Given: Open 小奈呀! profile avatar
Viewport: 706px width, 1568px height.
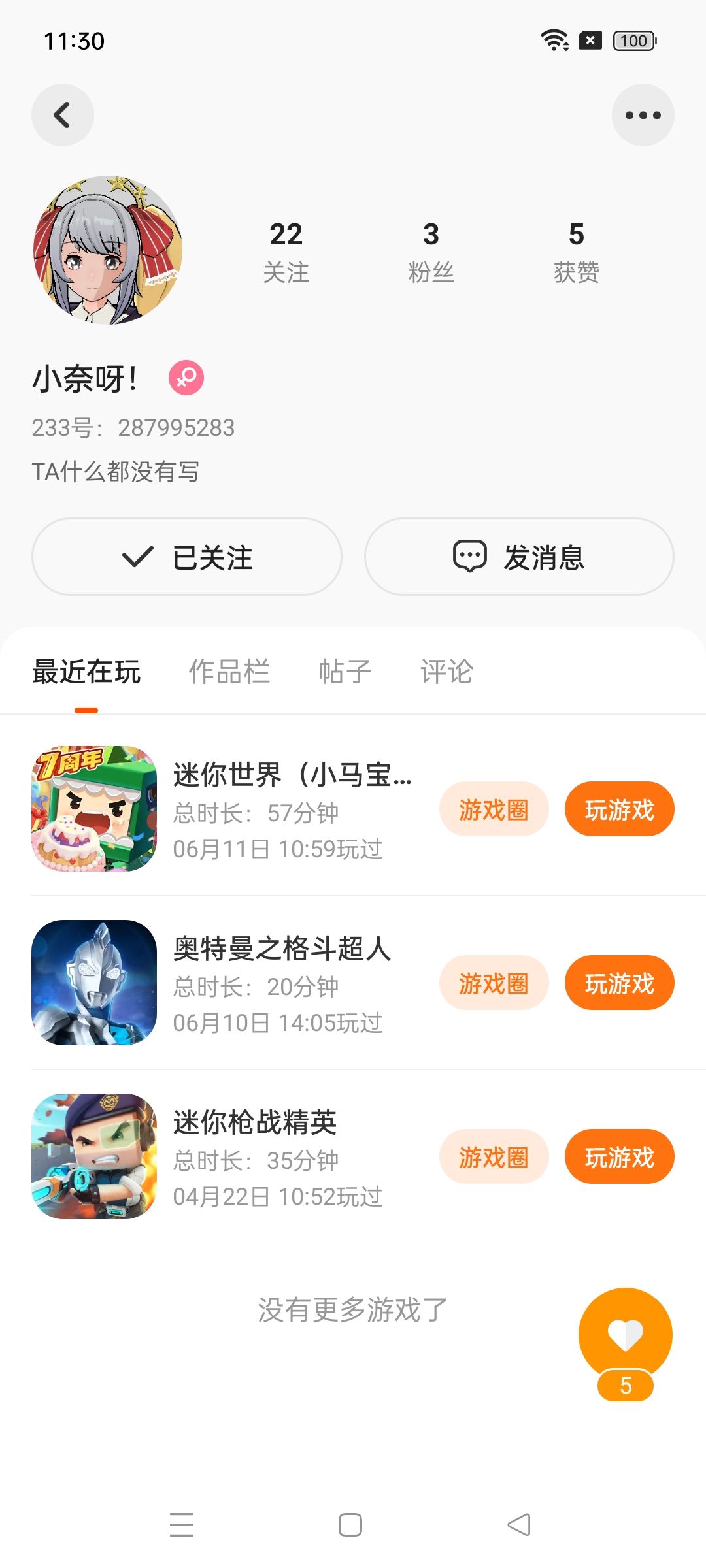Looking at the screenshot, I should point(108,250).
